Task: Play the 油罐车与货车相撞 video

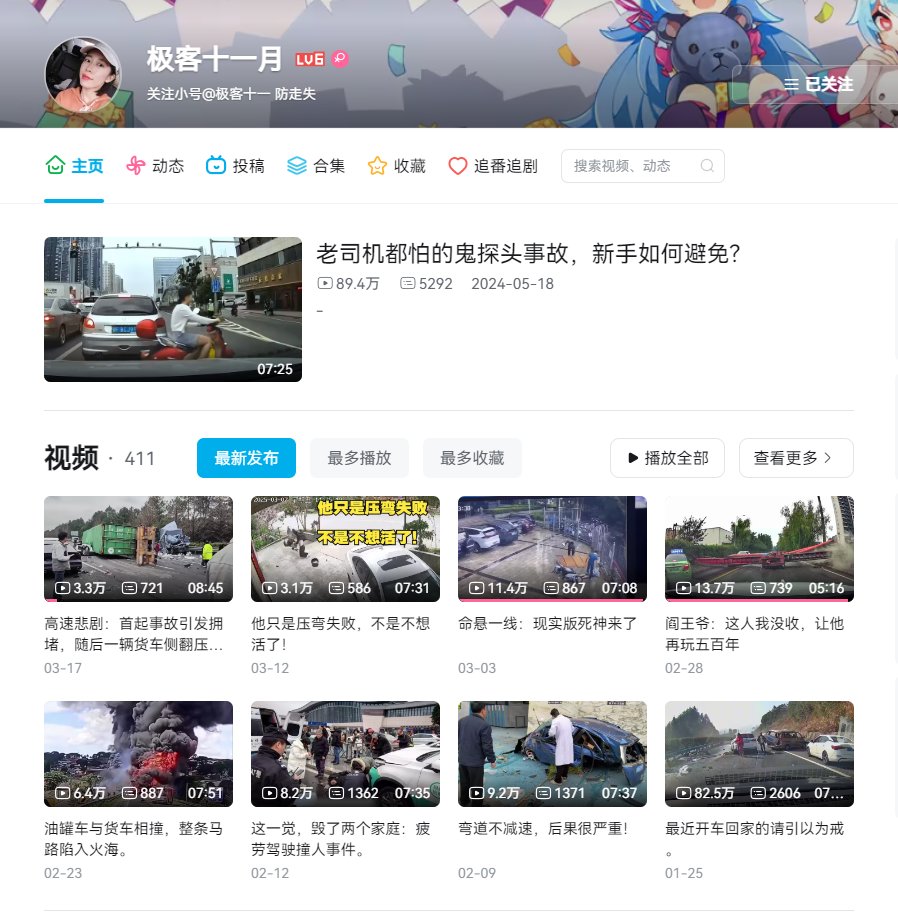Action: (138, 754)
